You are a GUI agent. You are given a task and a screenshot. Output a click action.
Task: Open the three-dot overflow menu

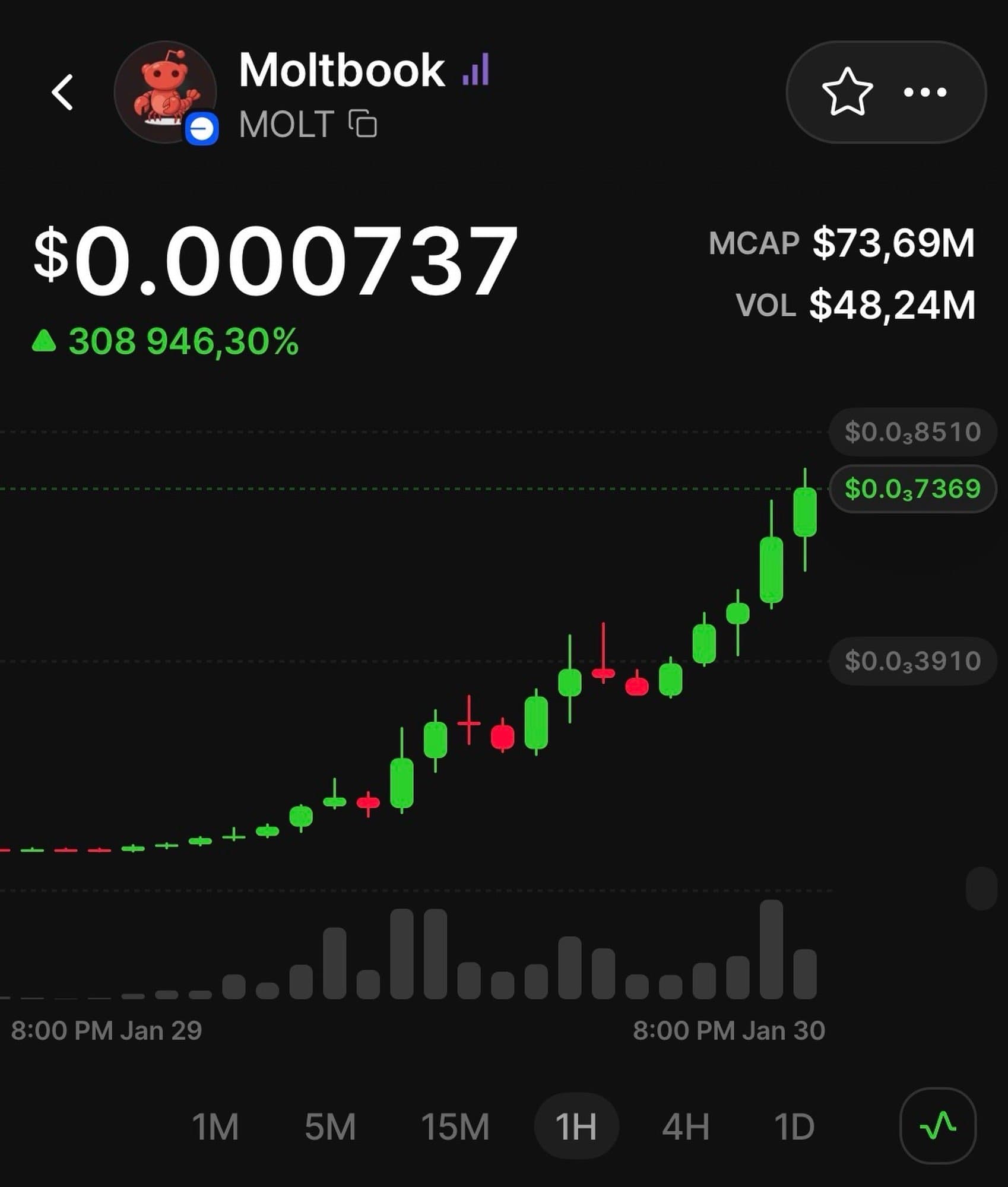(x=925, y=92)
